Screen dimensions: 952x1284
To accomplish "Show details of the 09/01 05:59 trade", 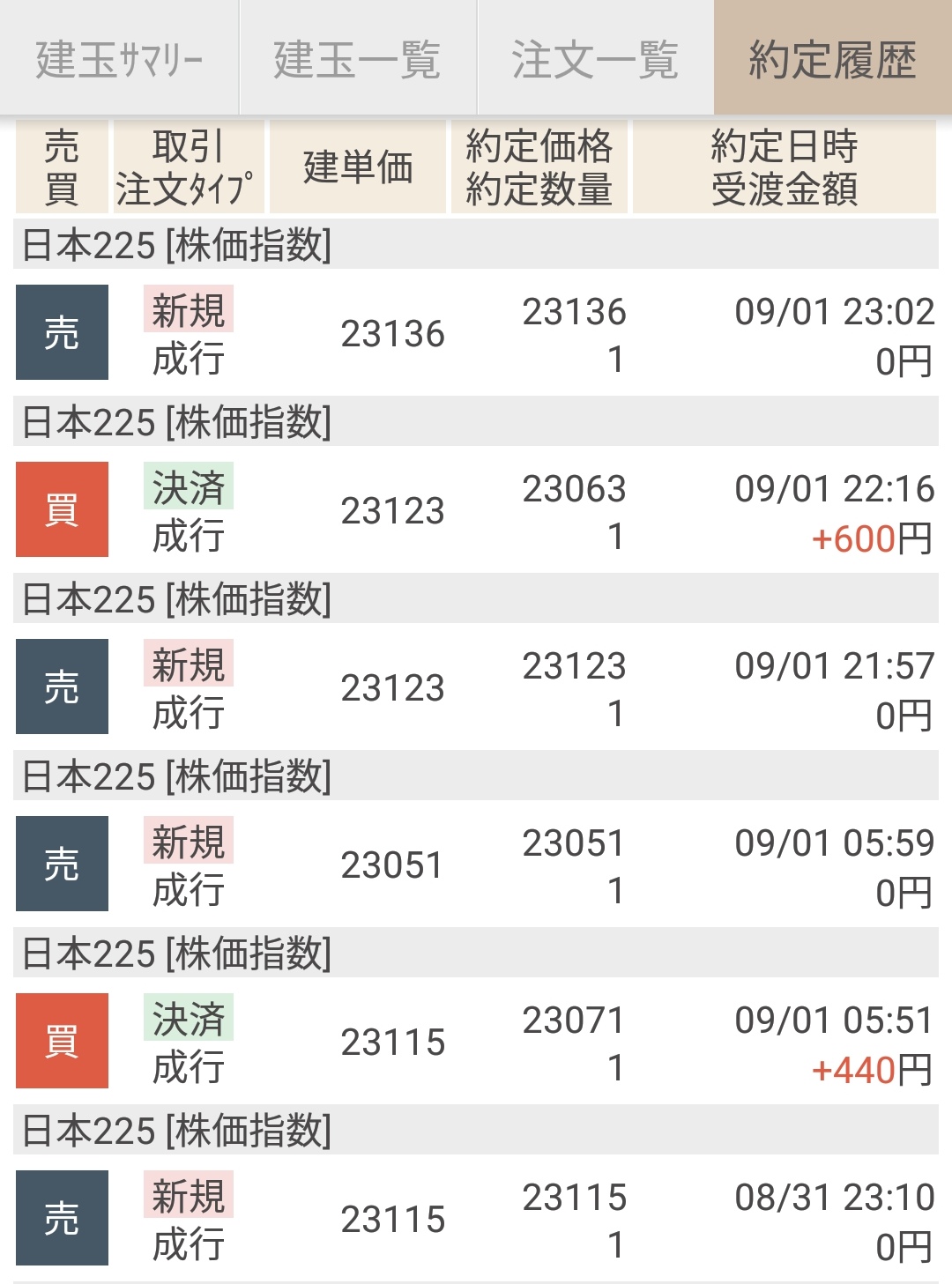I will point(476,865).
